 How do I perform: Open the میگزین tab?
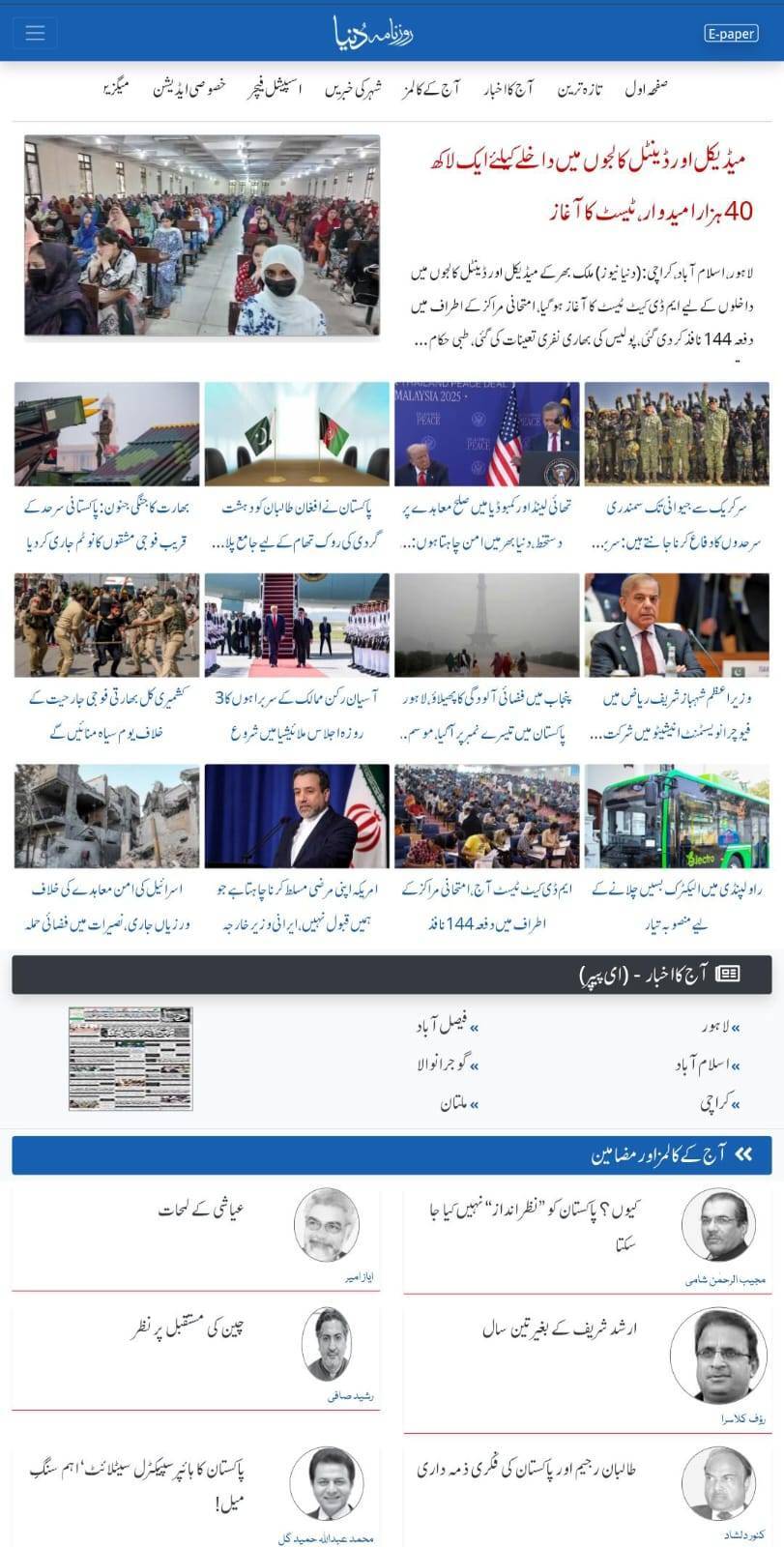pyautogui.click(x=118, y=89)
